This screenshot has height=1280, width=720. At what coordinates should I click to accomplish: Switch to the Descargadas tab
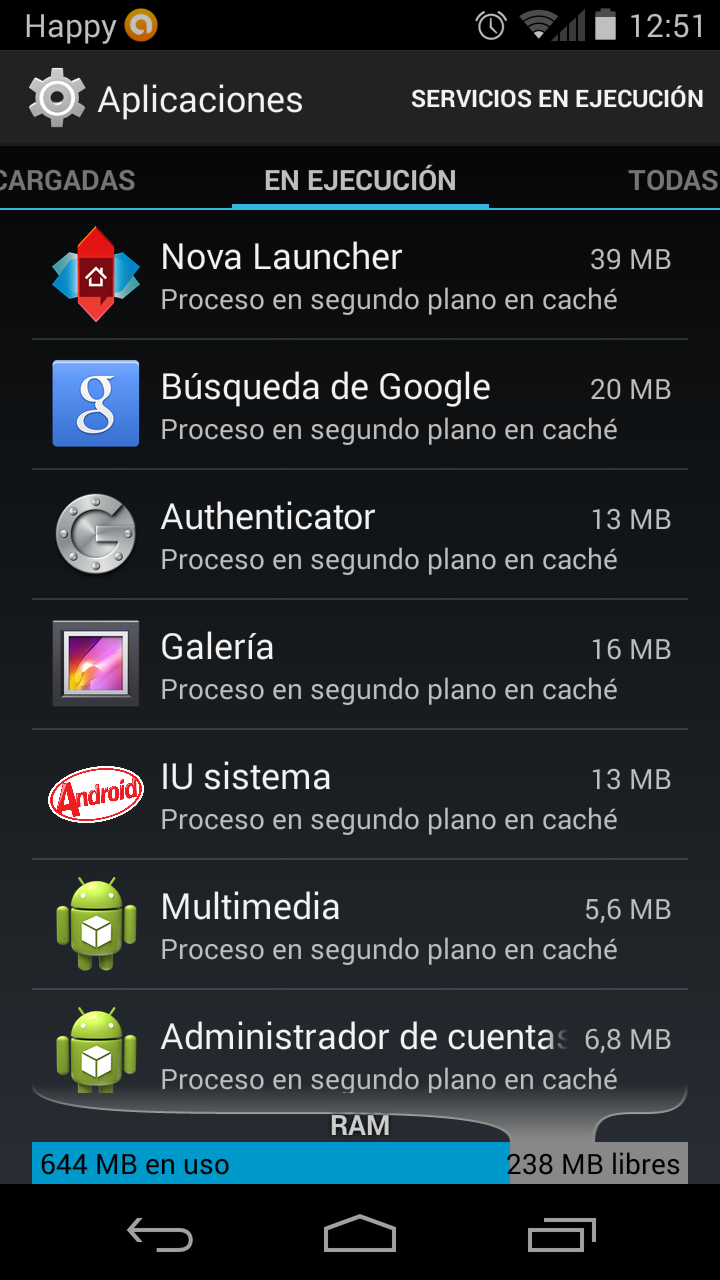click(x=68, y=180)
